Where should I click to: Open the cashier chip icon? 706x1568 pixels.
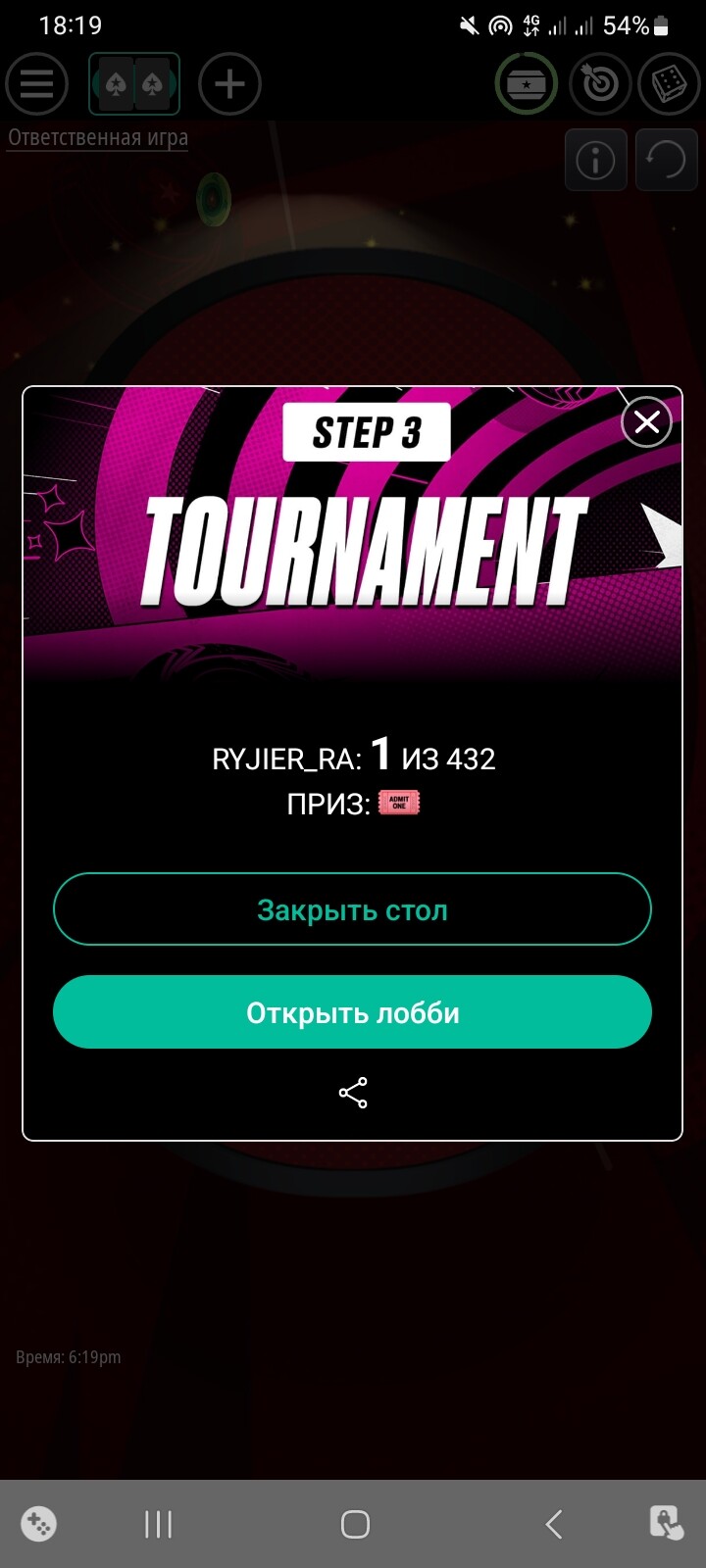(527, 84)
